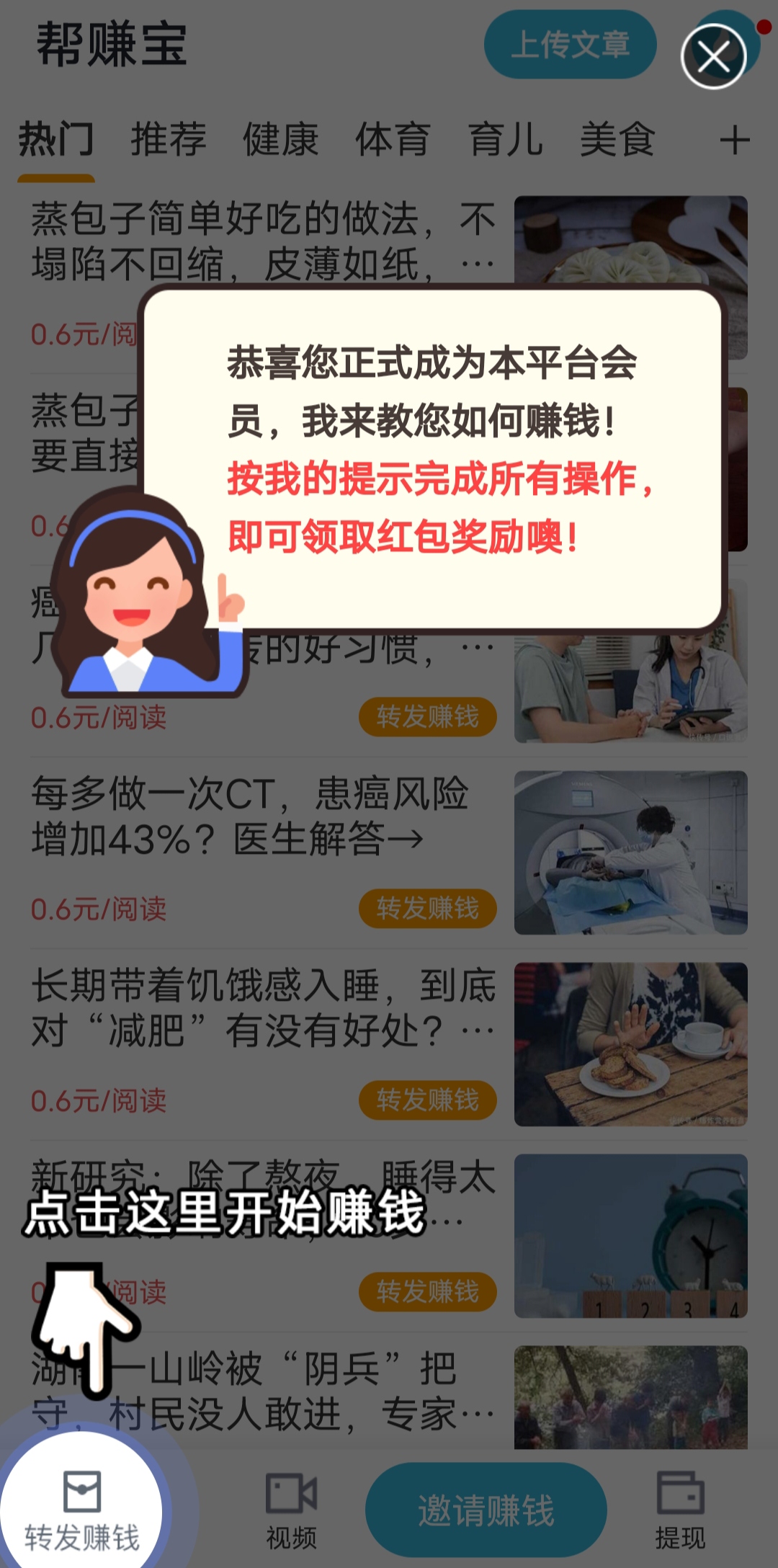Switch to the 推荐 tab
Image resolution: width=778 pixels, height=1568 pixels.
[169, 139]
